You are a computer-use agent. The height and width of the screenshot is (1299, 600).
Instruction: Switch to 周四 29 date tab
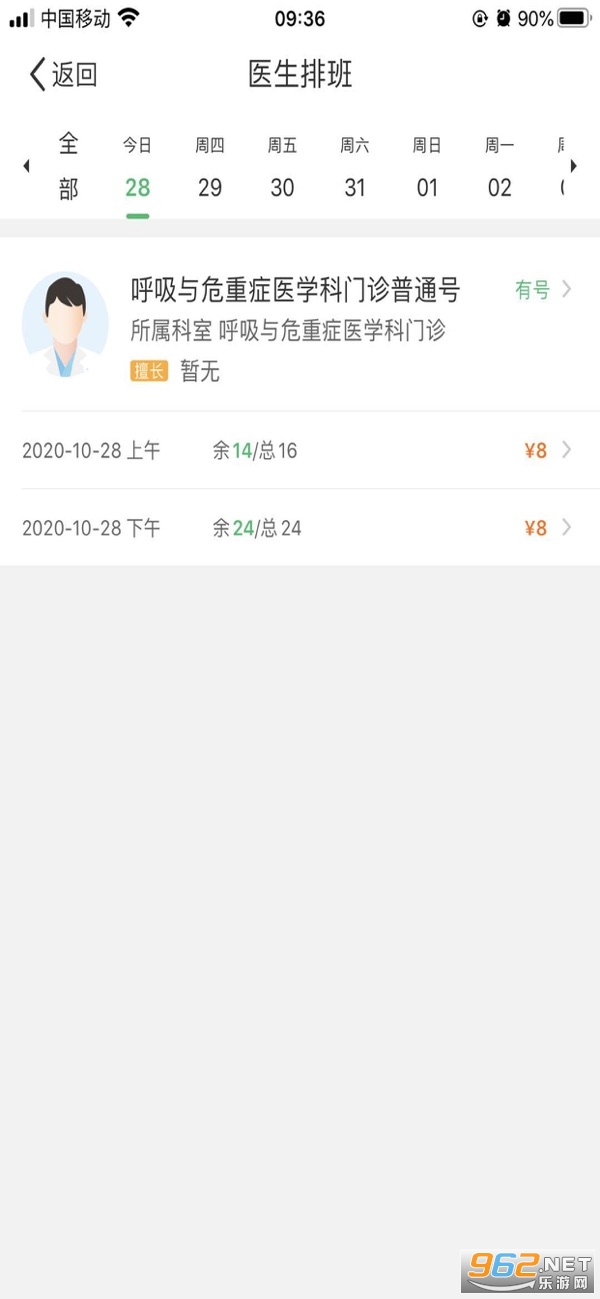[210, 168]
